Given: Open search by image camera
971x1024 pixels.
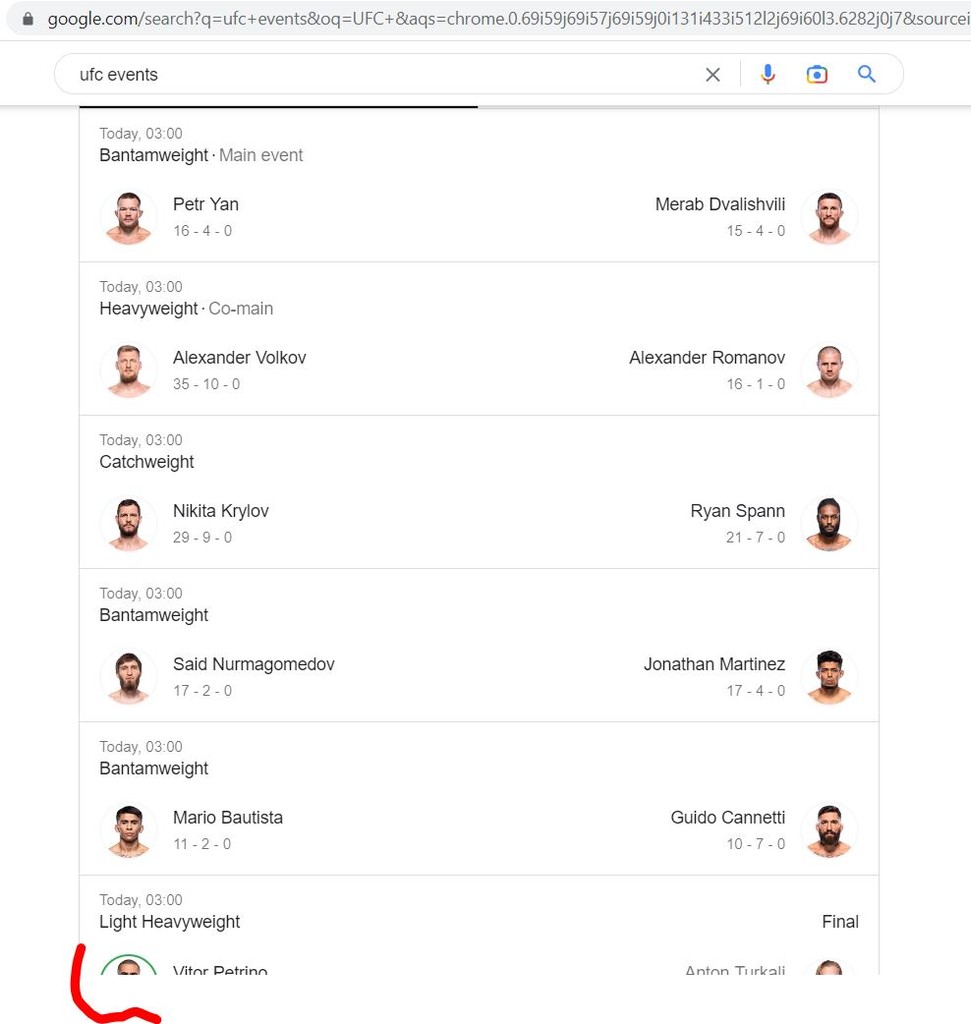Looking at the screenshot, I should [x=817, y=75].
